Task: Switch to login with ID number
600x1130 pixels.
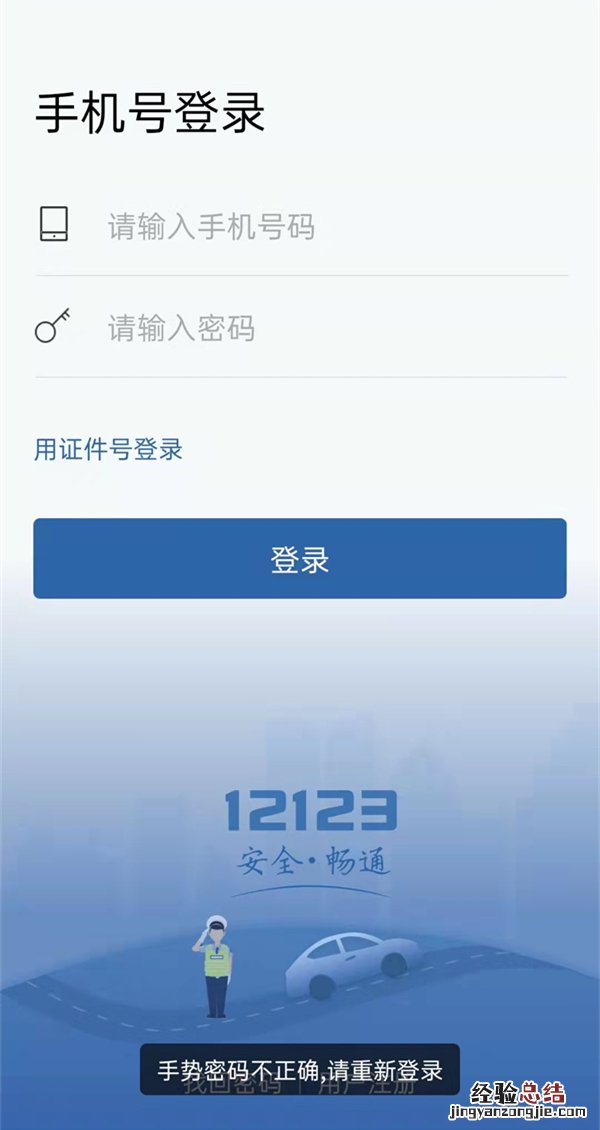Action: pos(109,450)
